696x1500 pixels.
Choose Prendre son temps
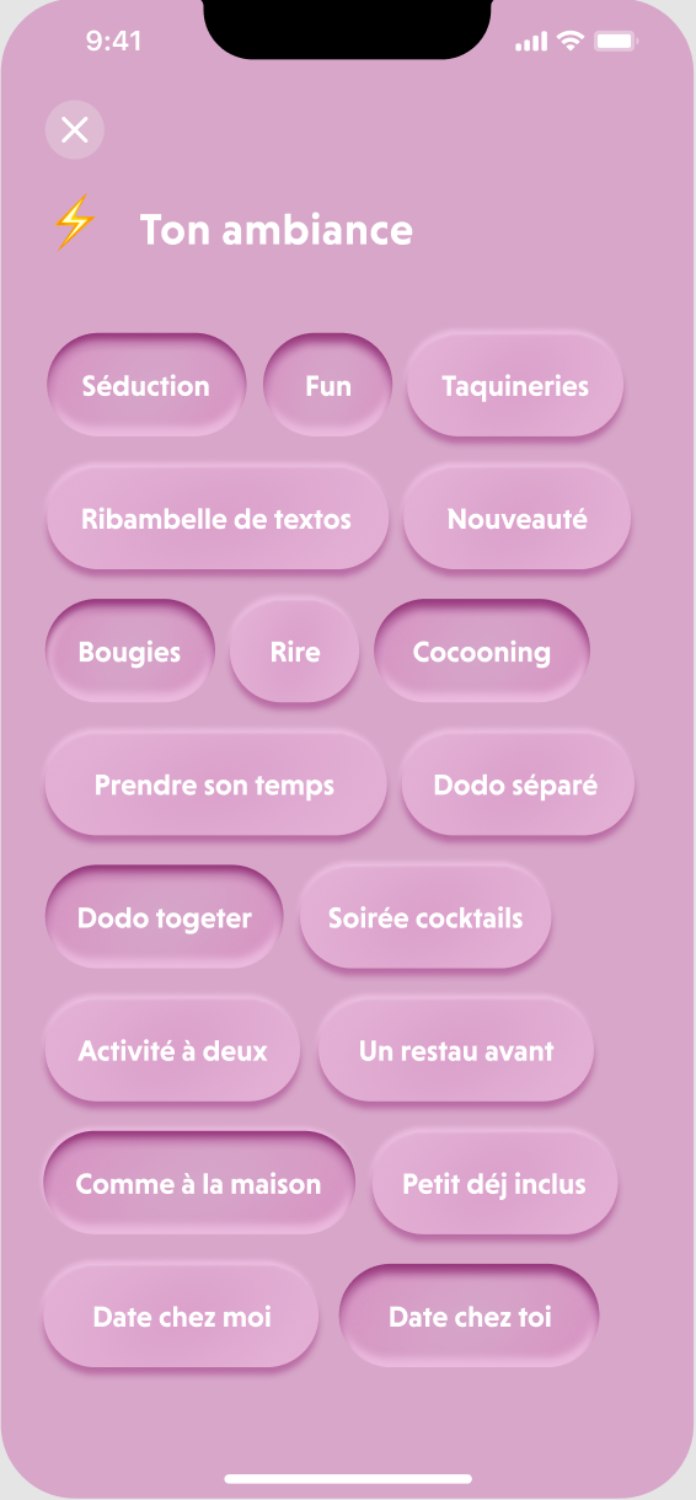(215, 785)
